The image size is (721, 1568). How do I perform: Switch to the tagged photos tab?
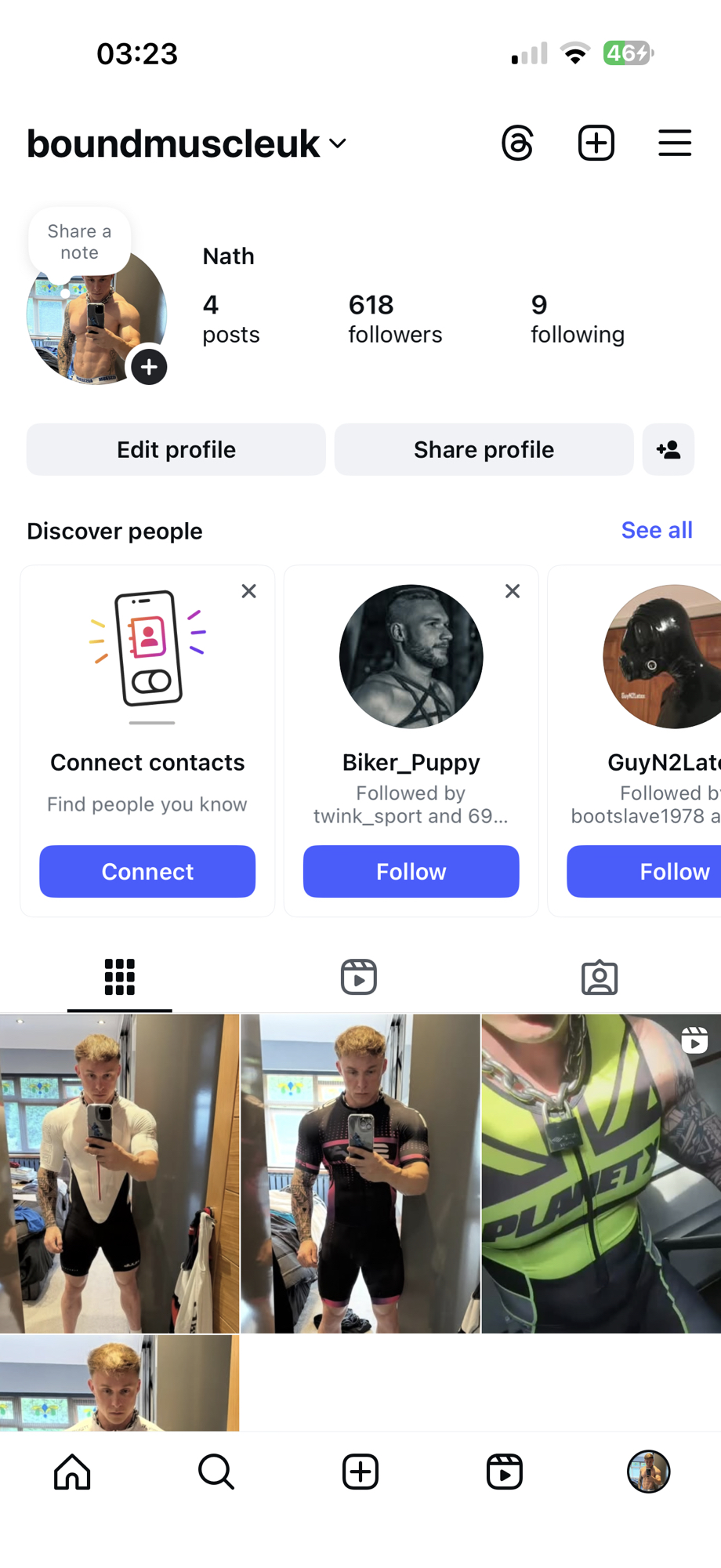pyautogui.click(x=600, y=977)
